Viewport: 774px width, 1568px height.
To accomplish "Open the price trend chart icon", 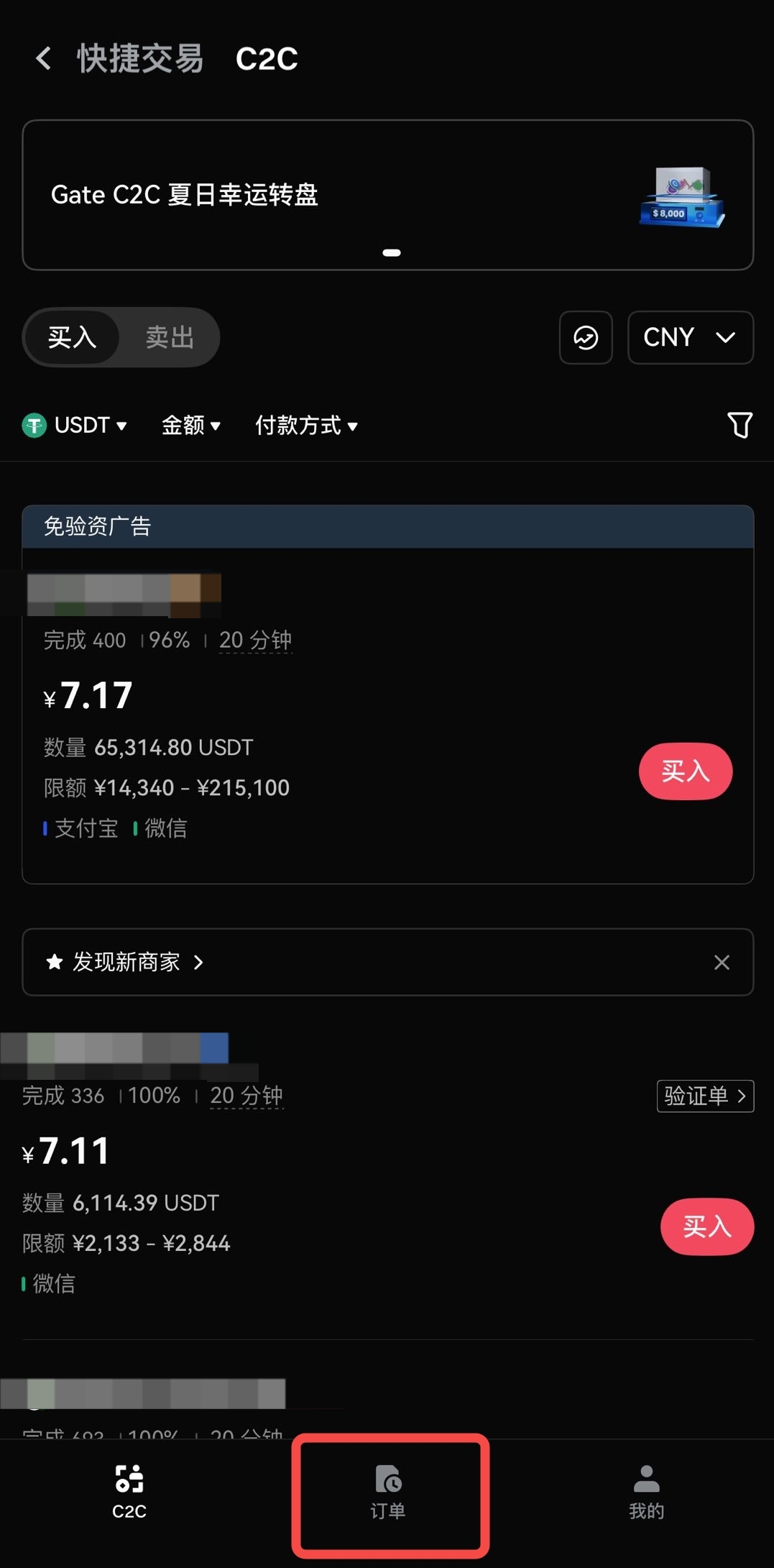I will click(586, 337).
